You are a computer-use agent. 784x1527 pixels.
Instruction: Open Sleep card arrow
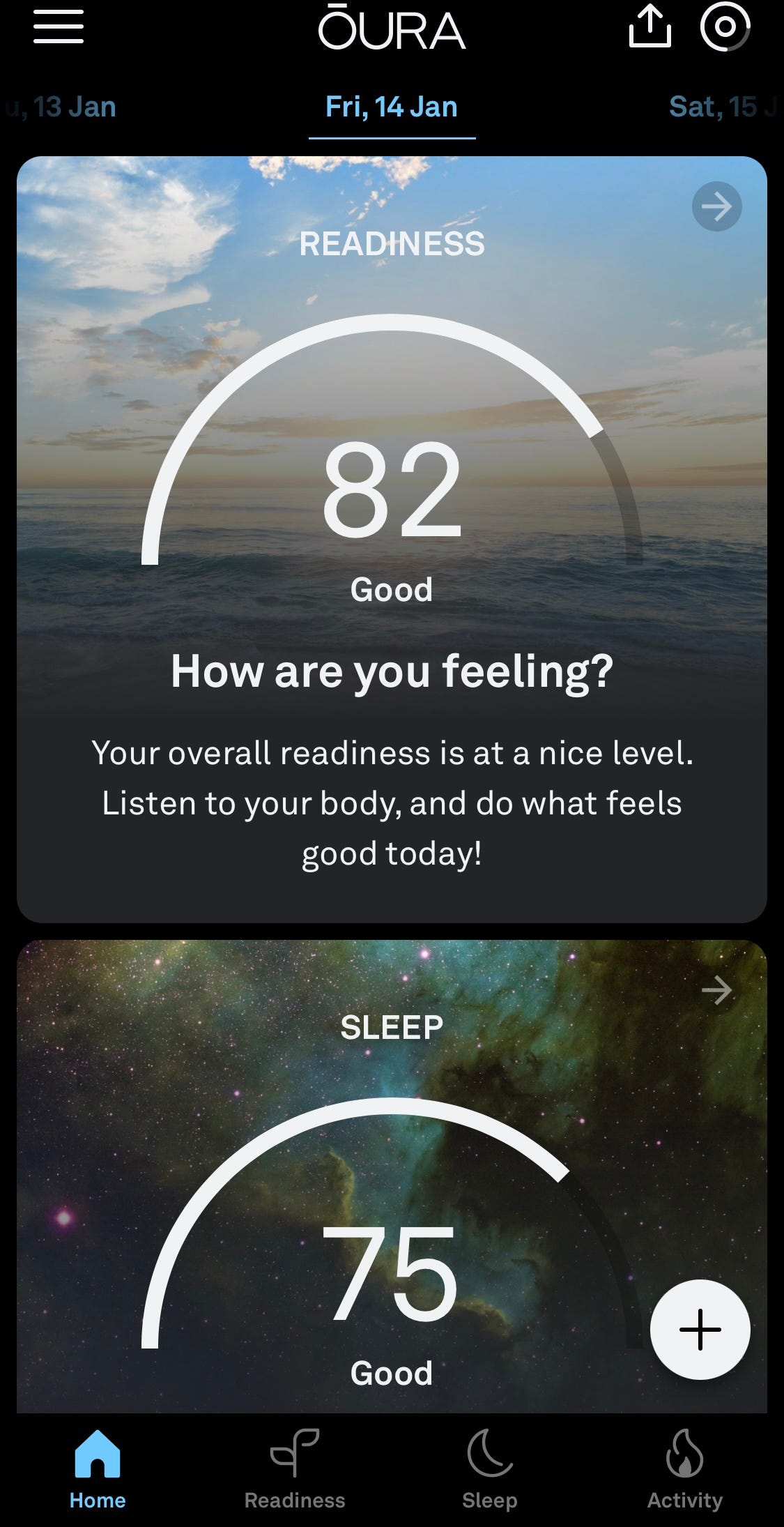pos(716,990)
